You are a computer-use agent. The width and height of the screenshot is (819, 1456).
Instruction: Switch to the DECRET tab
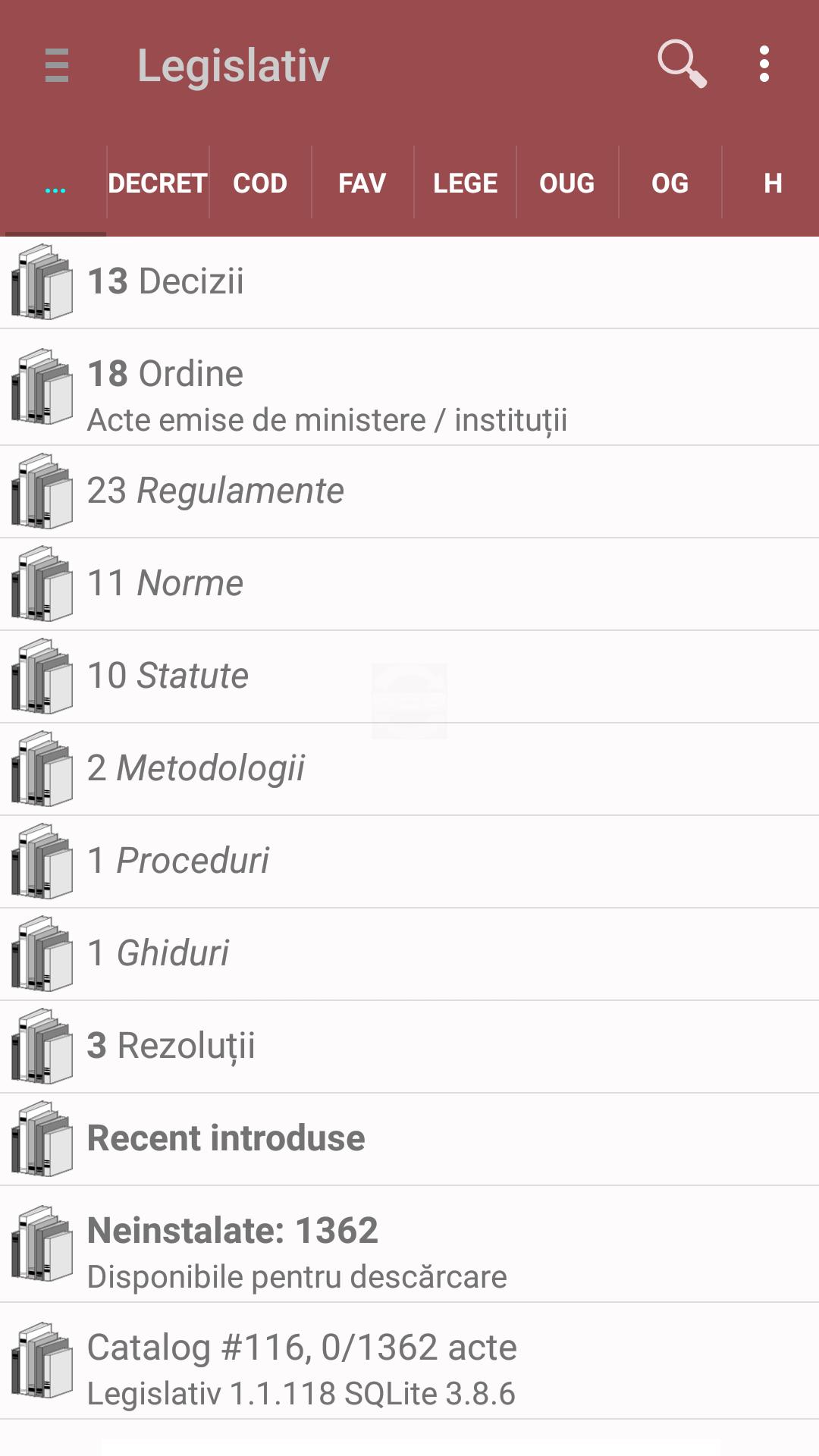[x=155, y=183]
